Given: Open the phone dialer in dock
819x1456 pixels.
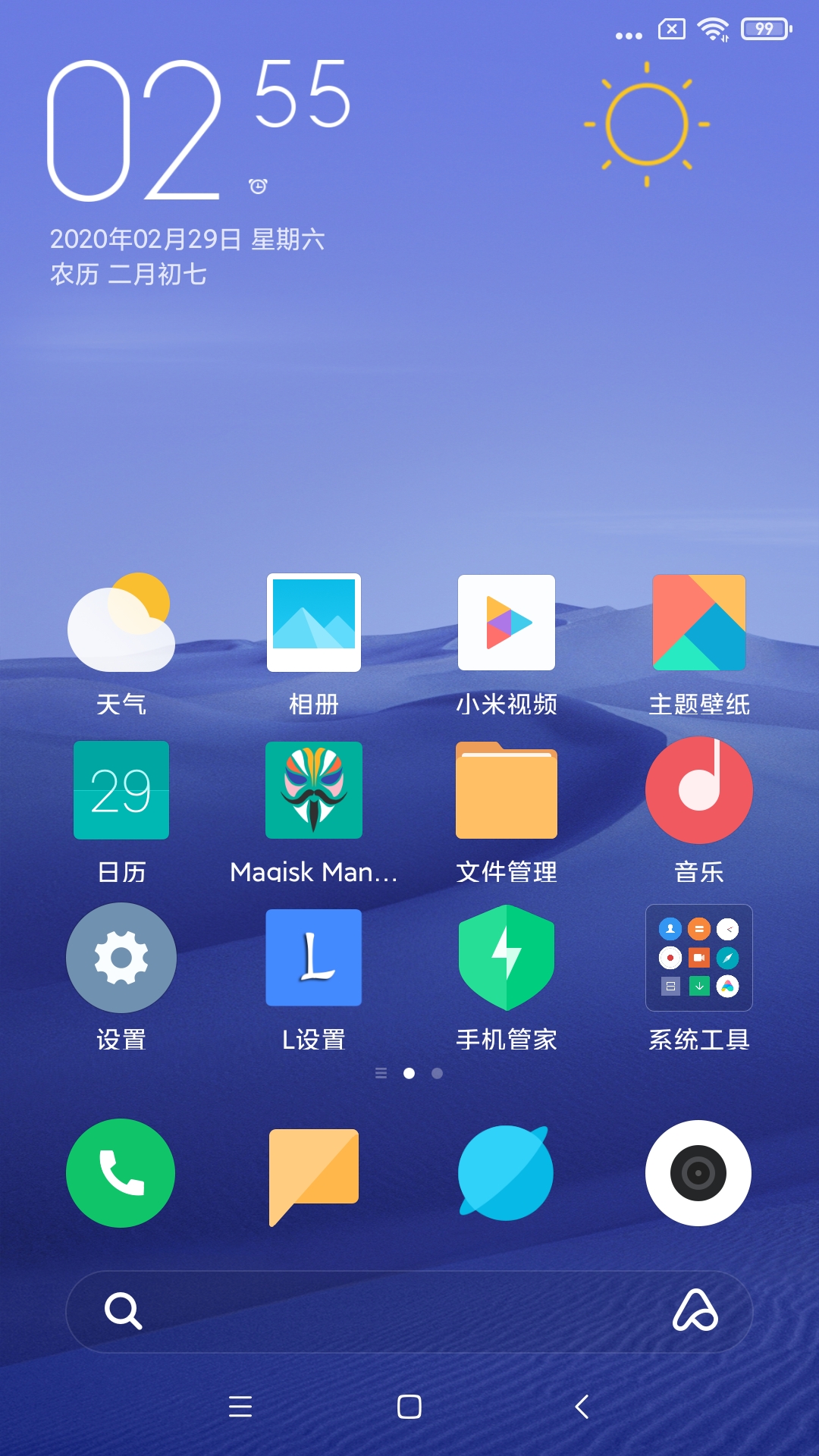Looking at the screenshot, I should pos(121,1173).
